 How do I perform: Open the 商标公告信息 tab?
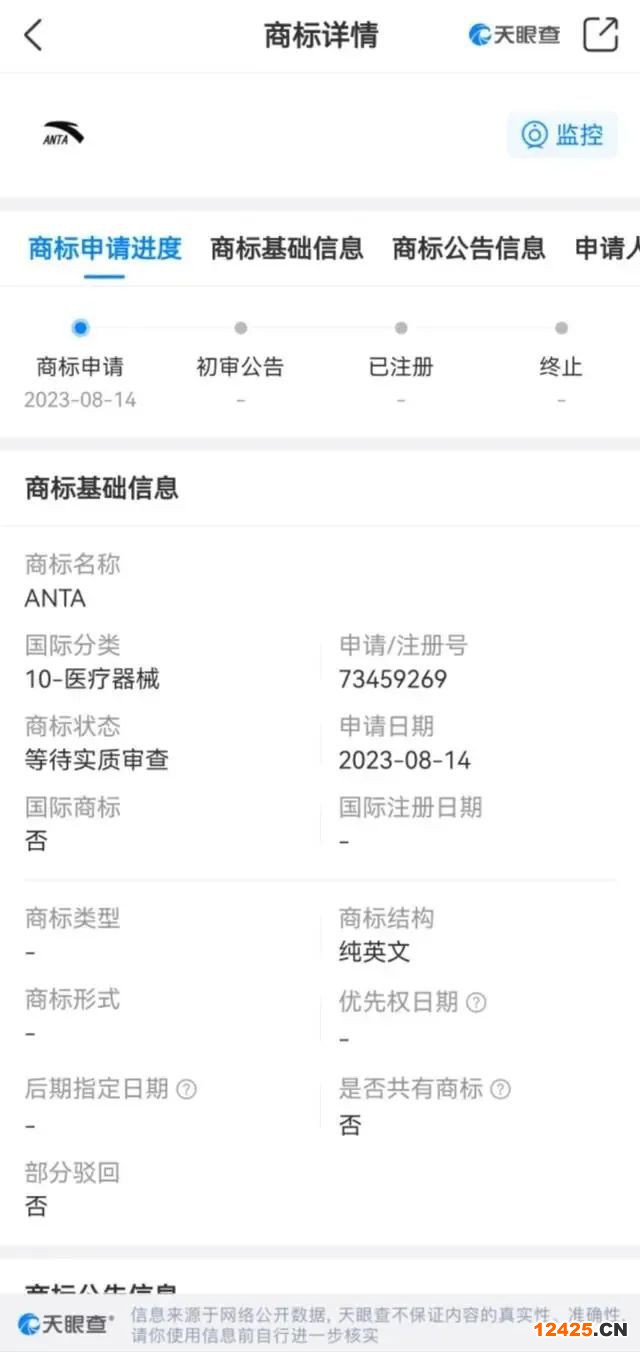468,248
